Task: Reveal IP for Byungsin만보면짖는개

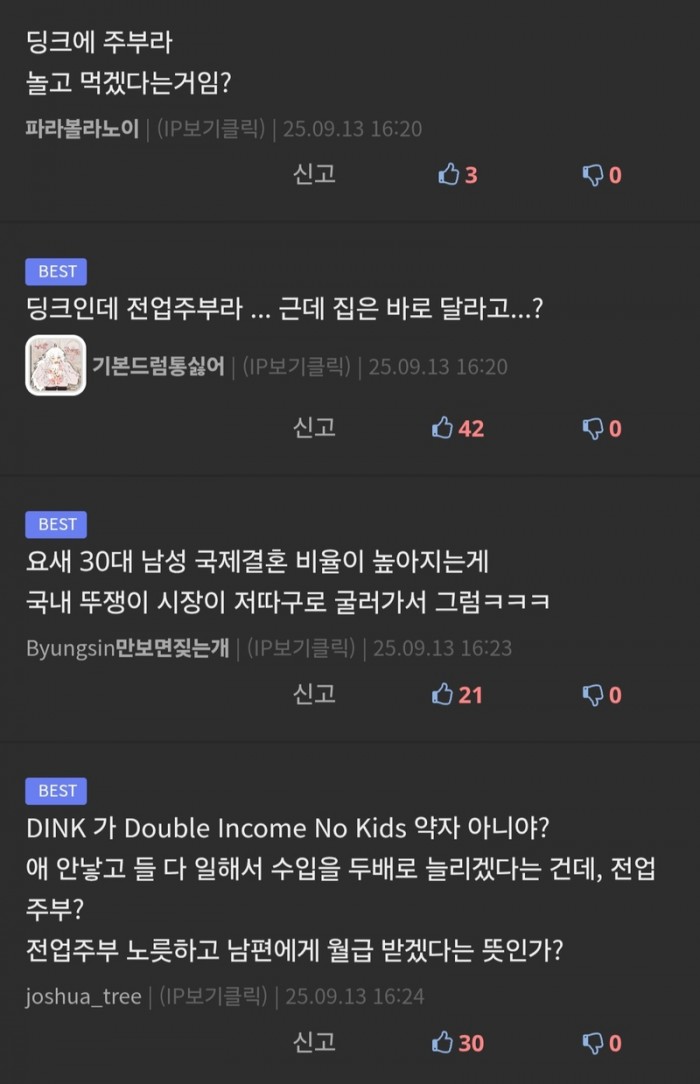Action: tap(301, 648)
